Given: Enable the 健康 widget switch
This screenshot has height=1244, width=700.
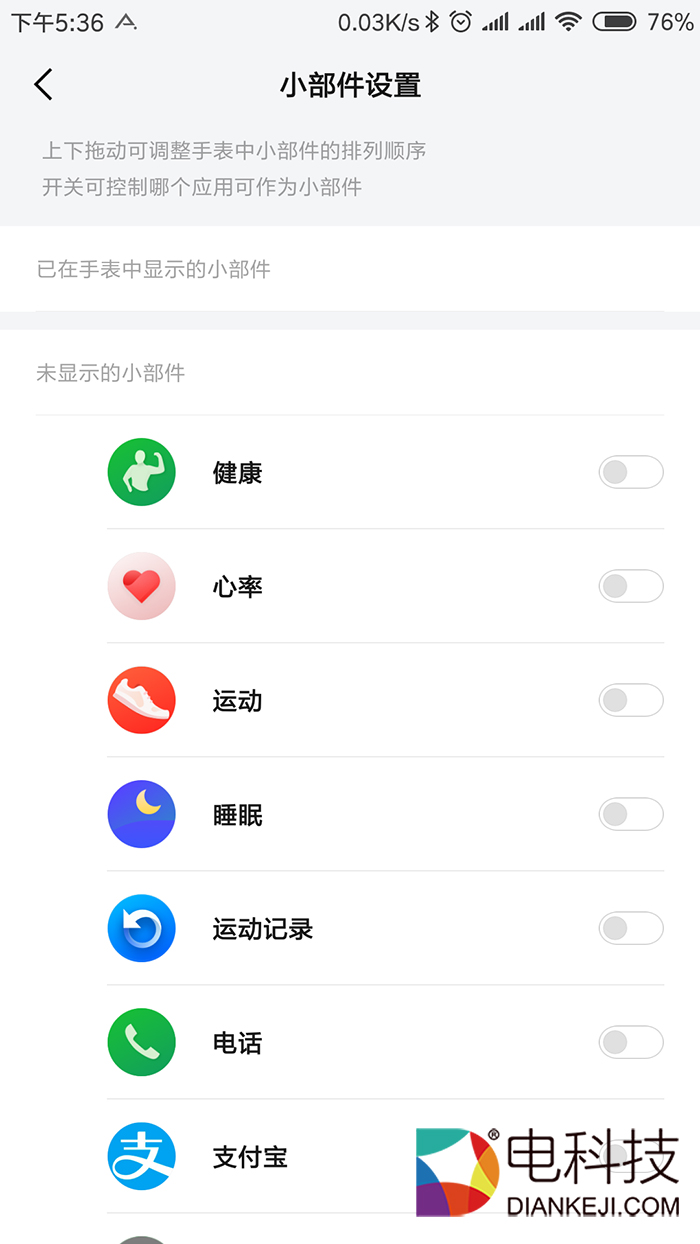Looking at the screenshot, I should [x=631, y=472].
